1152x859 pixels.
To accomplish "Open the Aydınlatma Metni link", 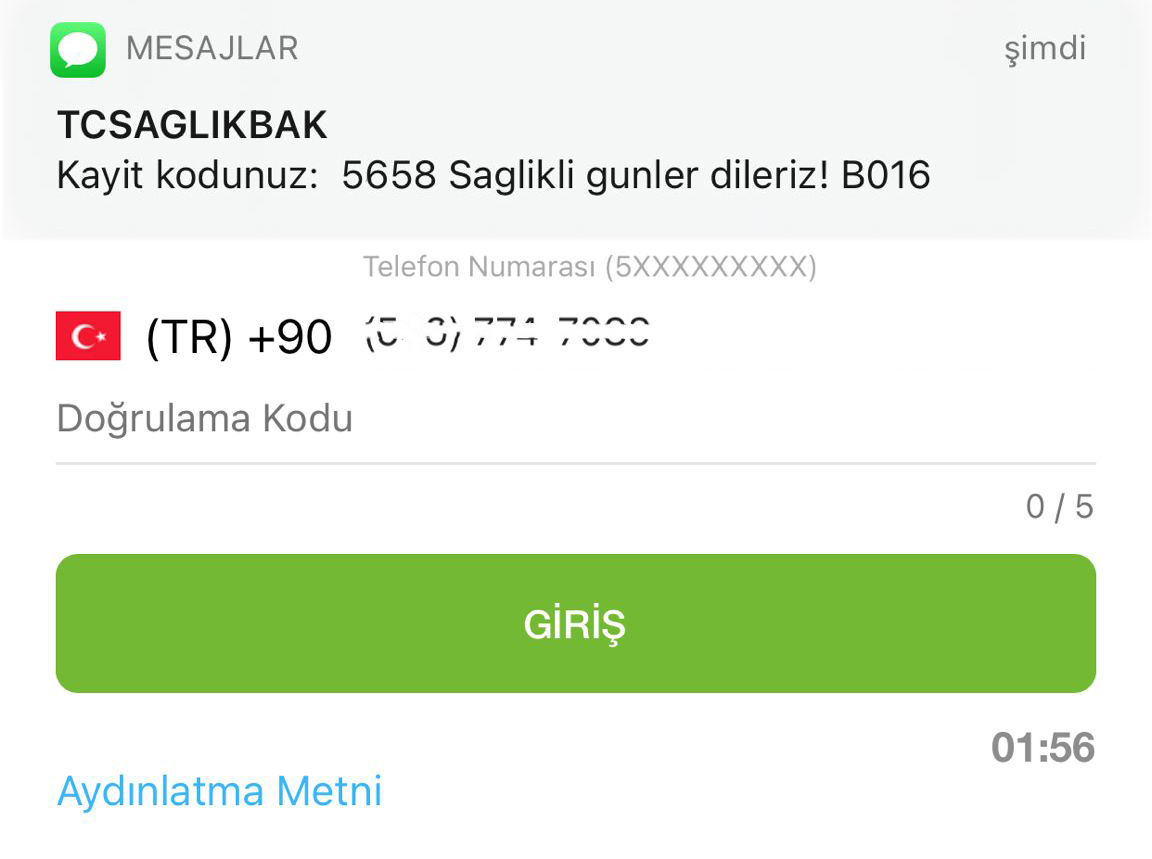I will (x=220, y=791).
